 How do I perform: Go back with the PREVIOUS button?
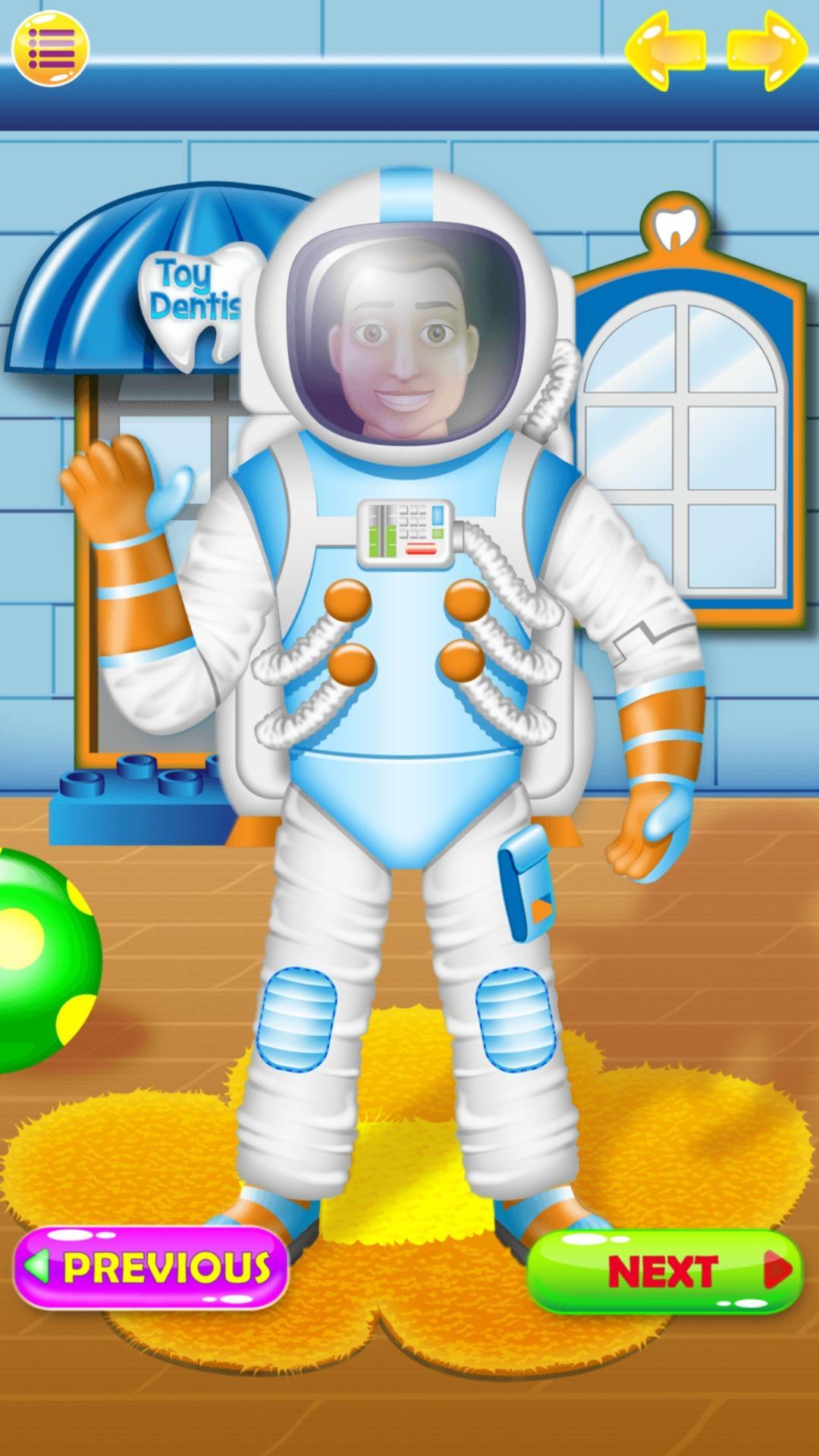click(151, 1267)
